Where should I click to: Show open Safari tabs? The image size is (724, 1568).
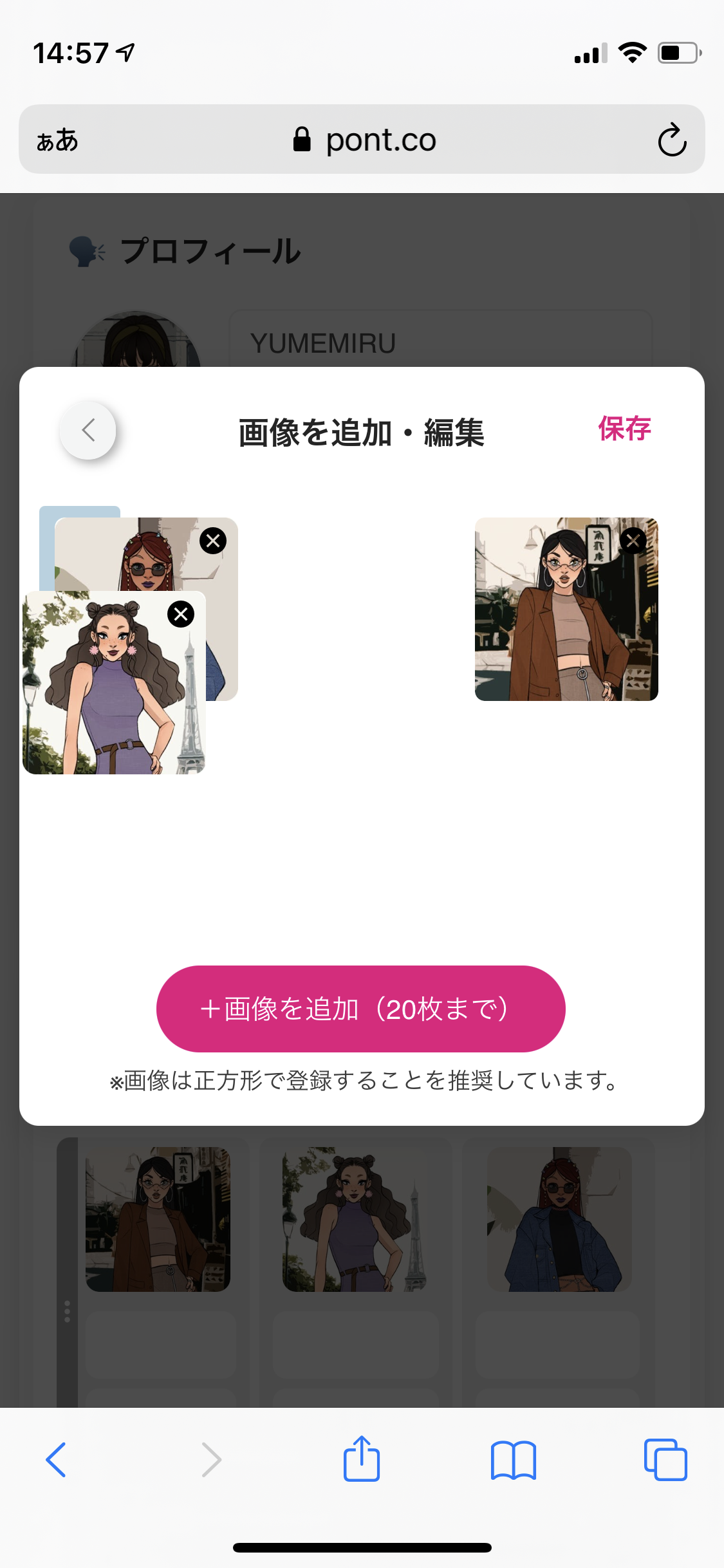click(665, 1459)
